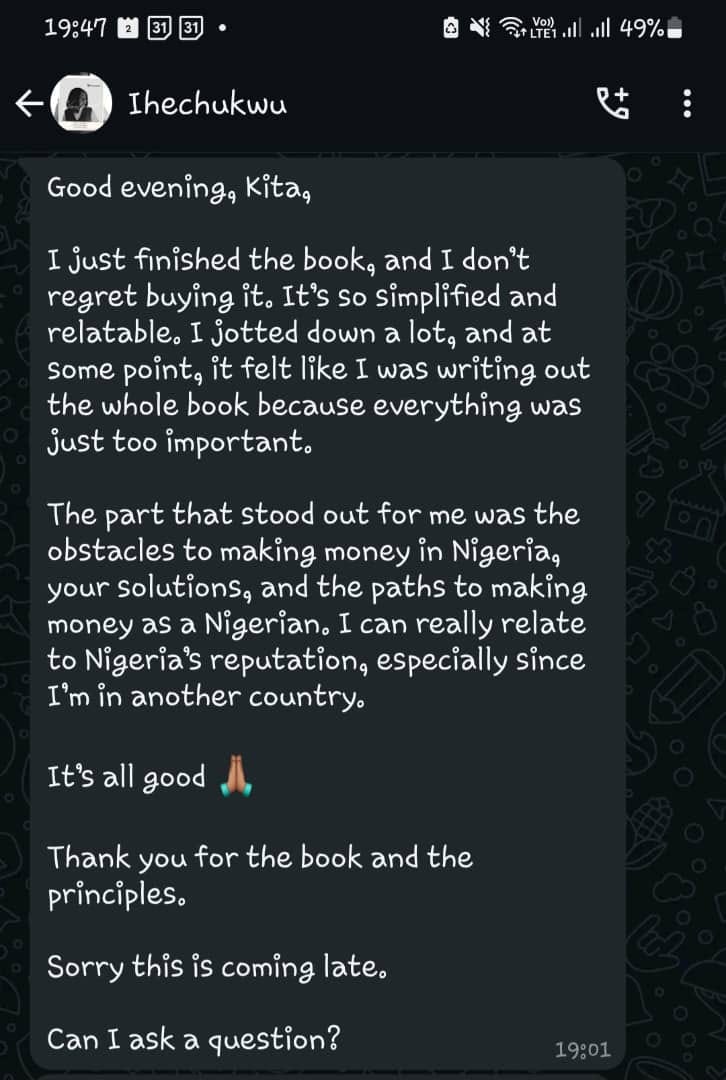Open the chat overflow menu
The width and height of the screenshot is (726, 1080).
687,103
